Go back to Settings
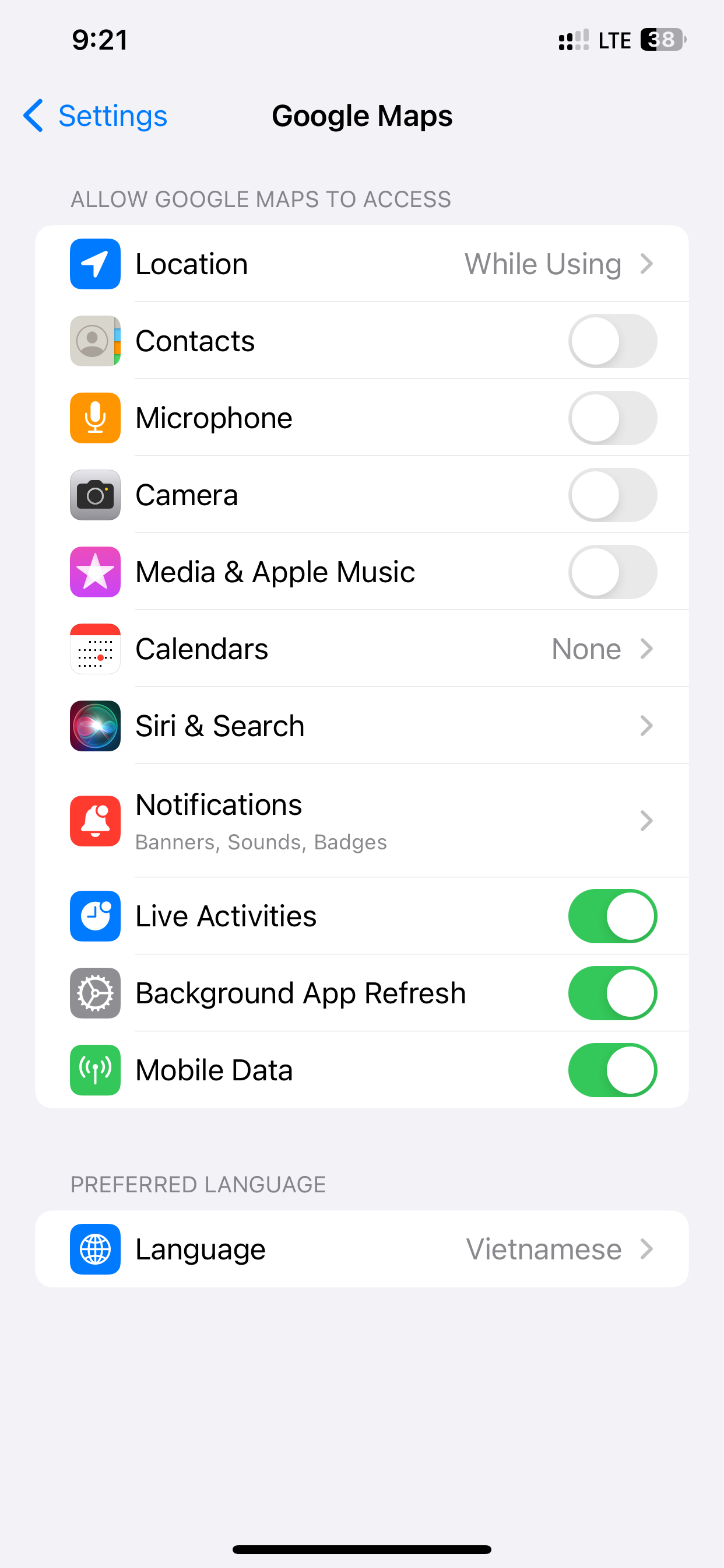 click(x=96, y=116)
